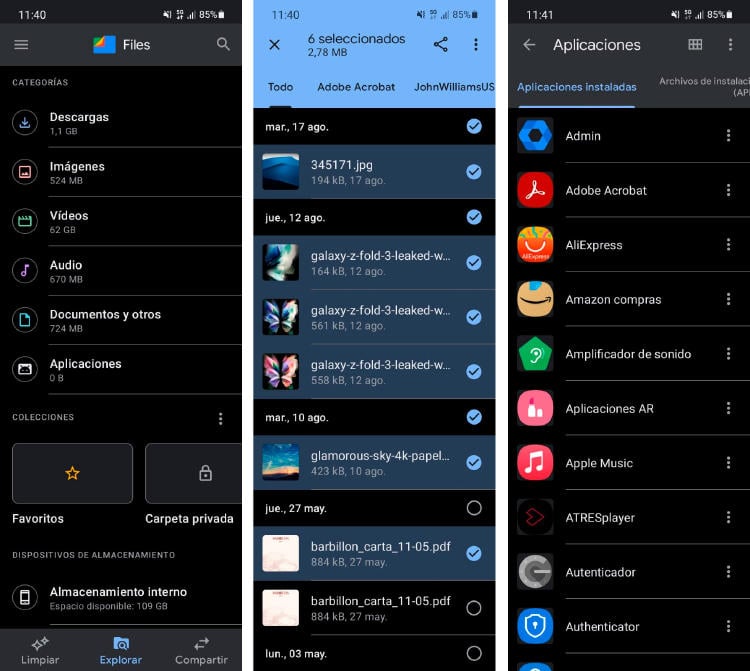The image size is (750, 671).
Task: Open the Descargas category
Action: point(79,123)
